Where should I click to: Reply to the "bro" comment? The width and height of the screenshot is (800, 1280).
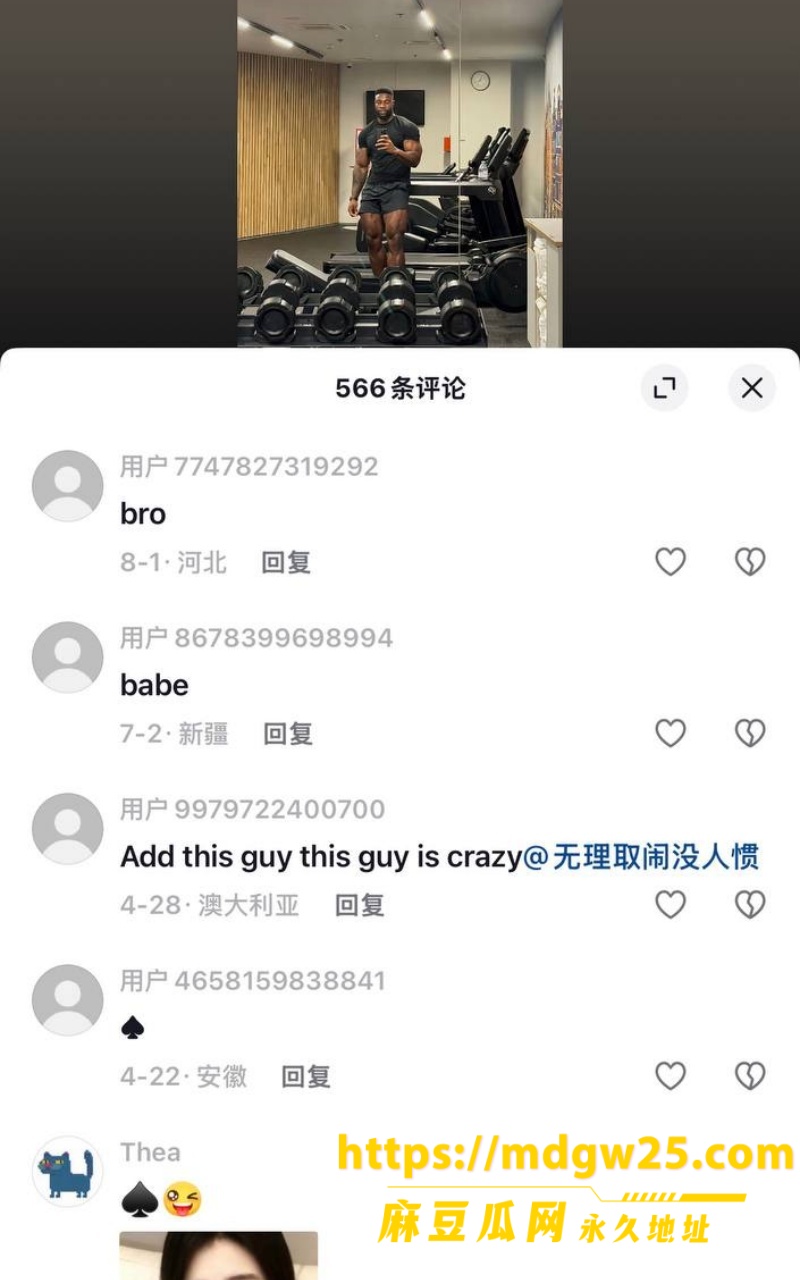286,563
